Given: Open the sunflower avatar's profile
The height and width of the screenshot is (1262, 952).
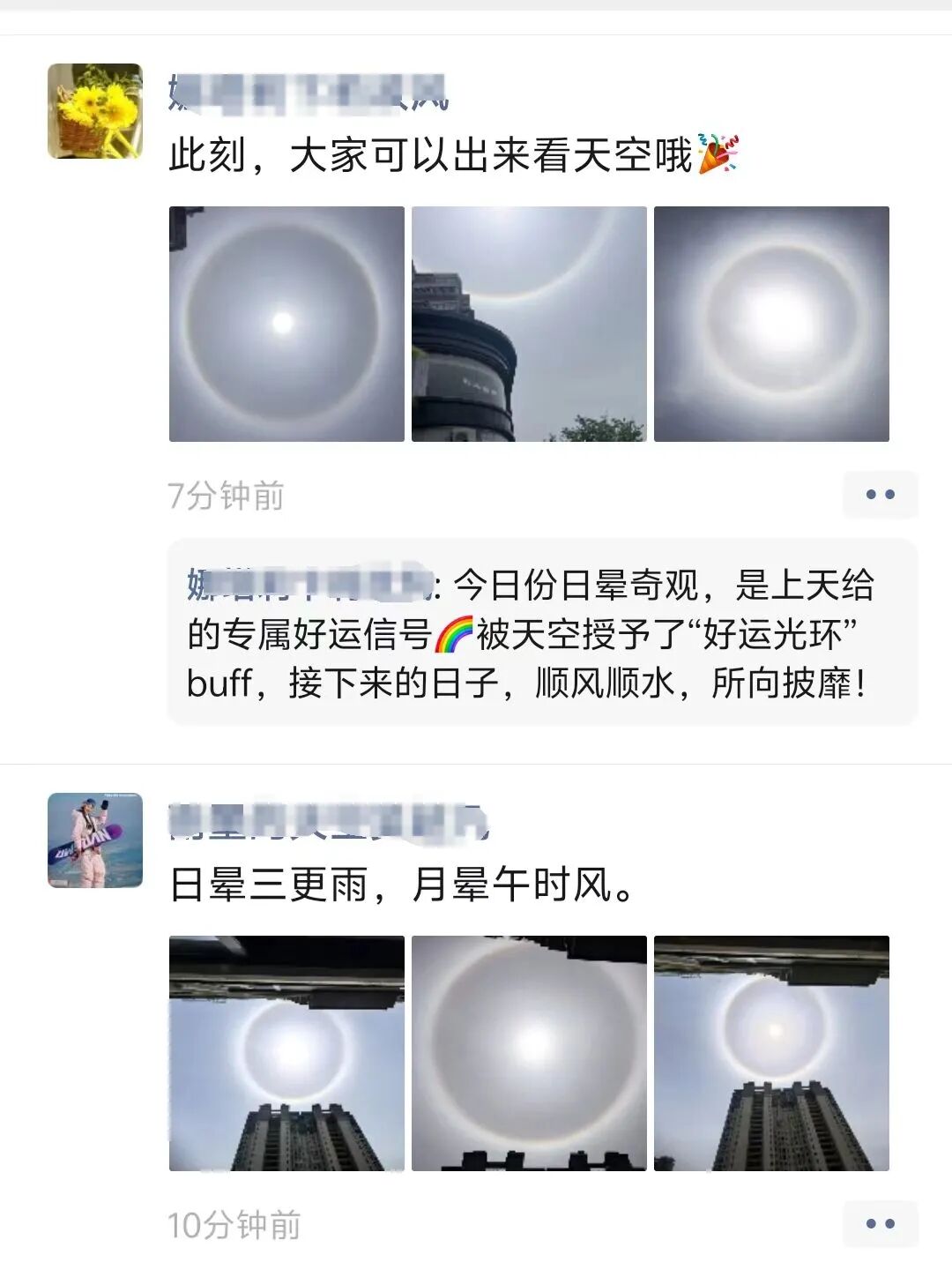Looking at the screenshot, I should pyautogui.click(x=95, y=111).
